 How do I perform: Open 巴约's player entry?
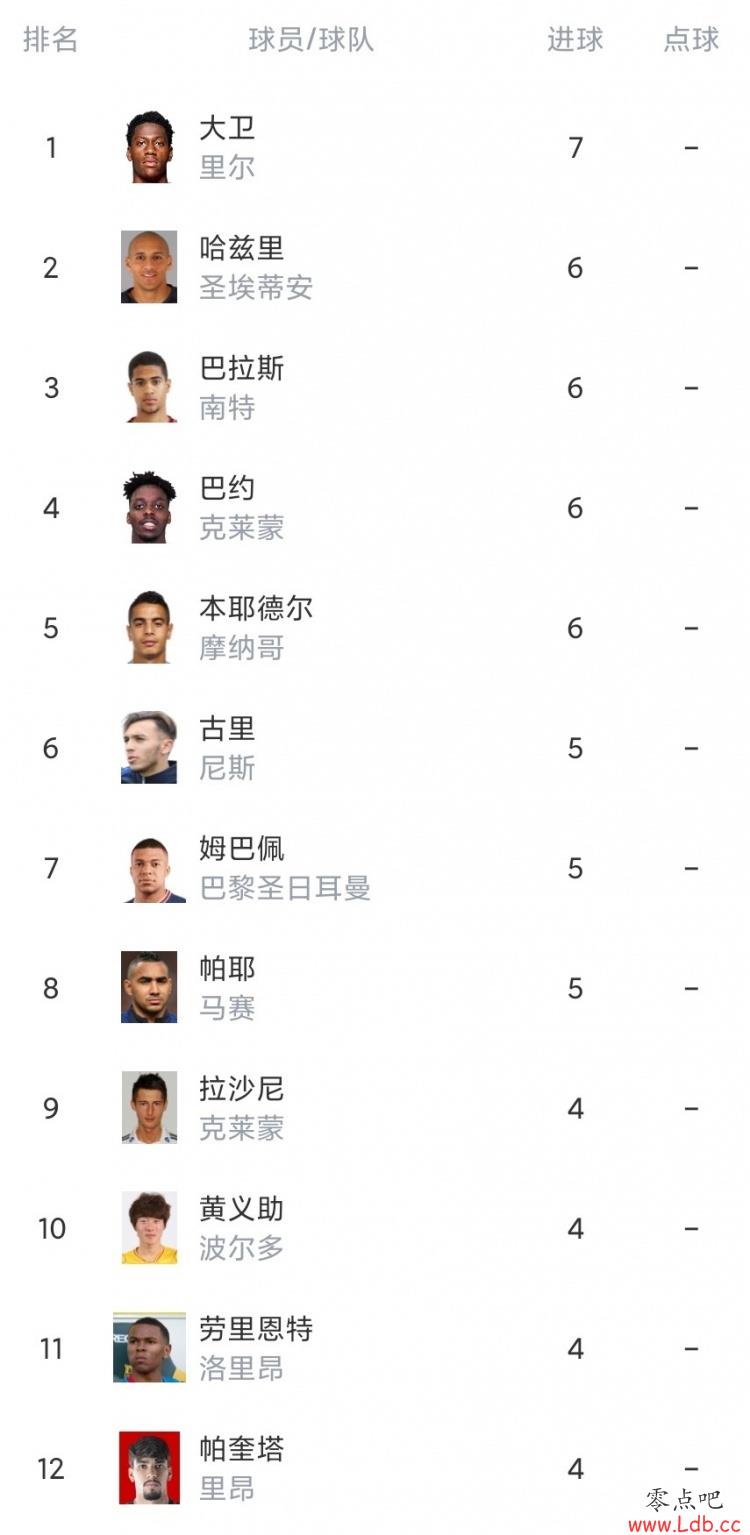point(375,508)
